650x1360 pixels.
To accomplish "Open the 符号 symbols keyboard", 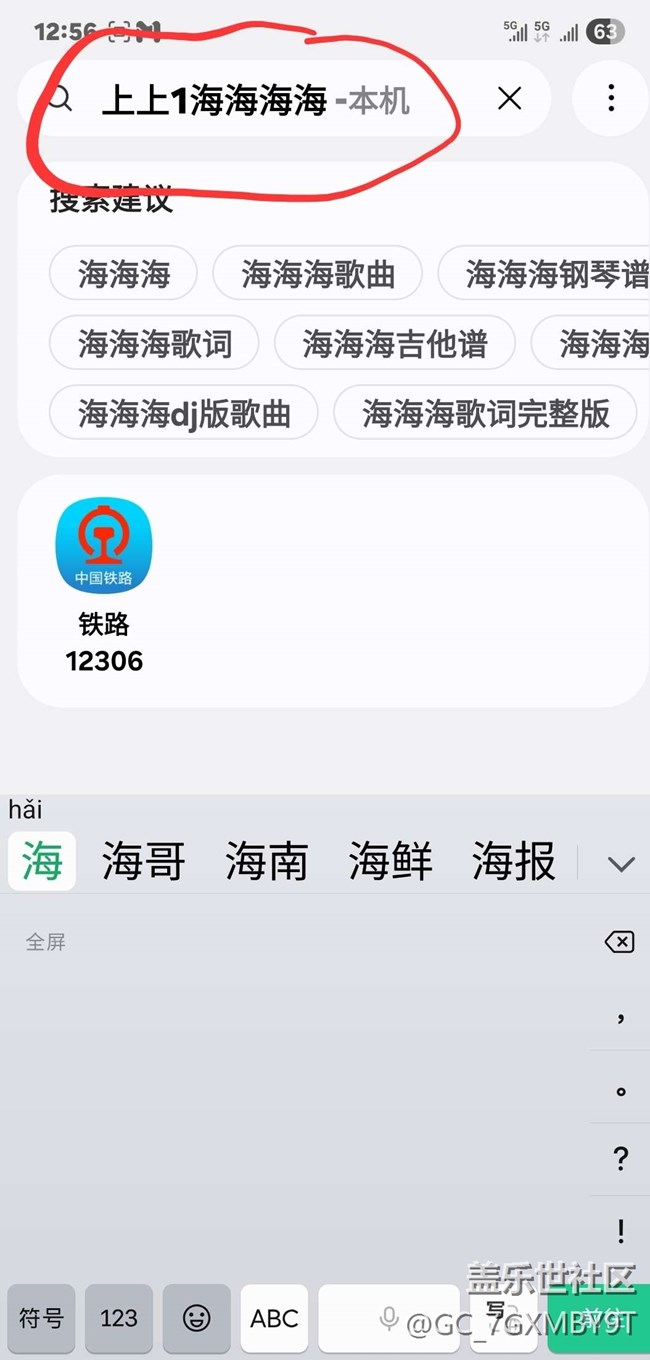I will click(x=42, y=1319).
